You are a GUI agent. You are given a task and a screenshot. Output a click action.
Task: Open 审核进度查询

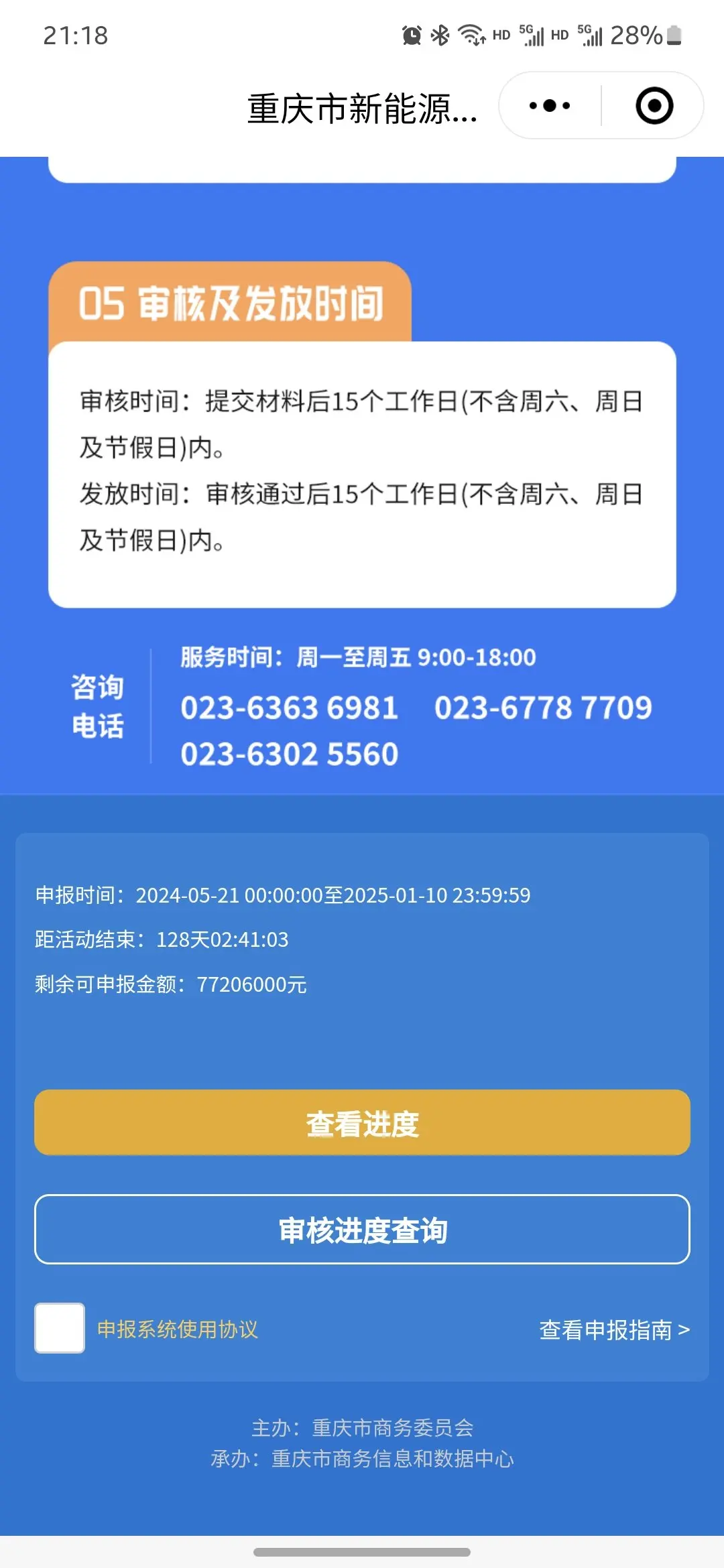click(x=362, y=1230)
